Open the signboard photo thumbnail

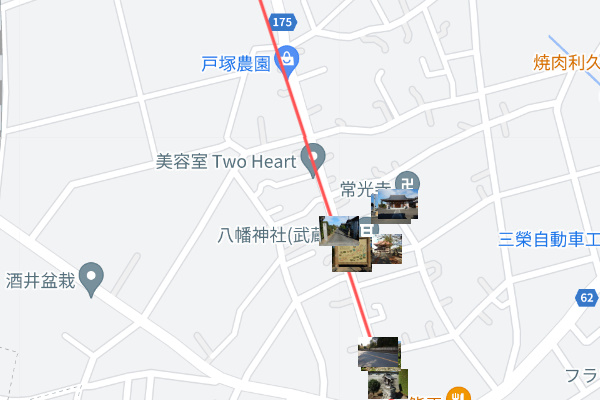tap(352, 256)
